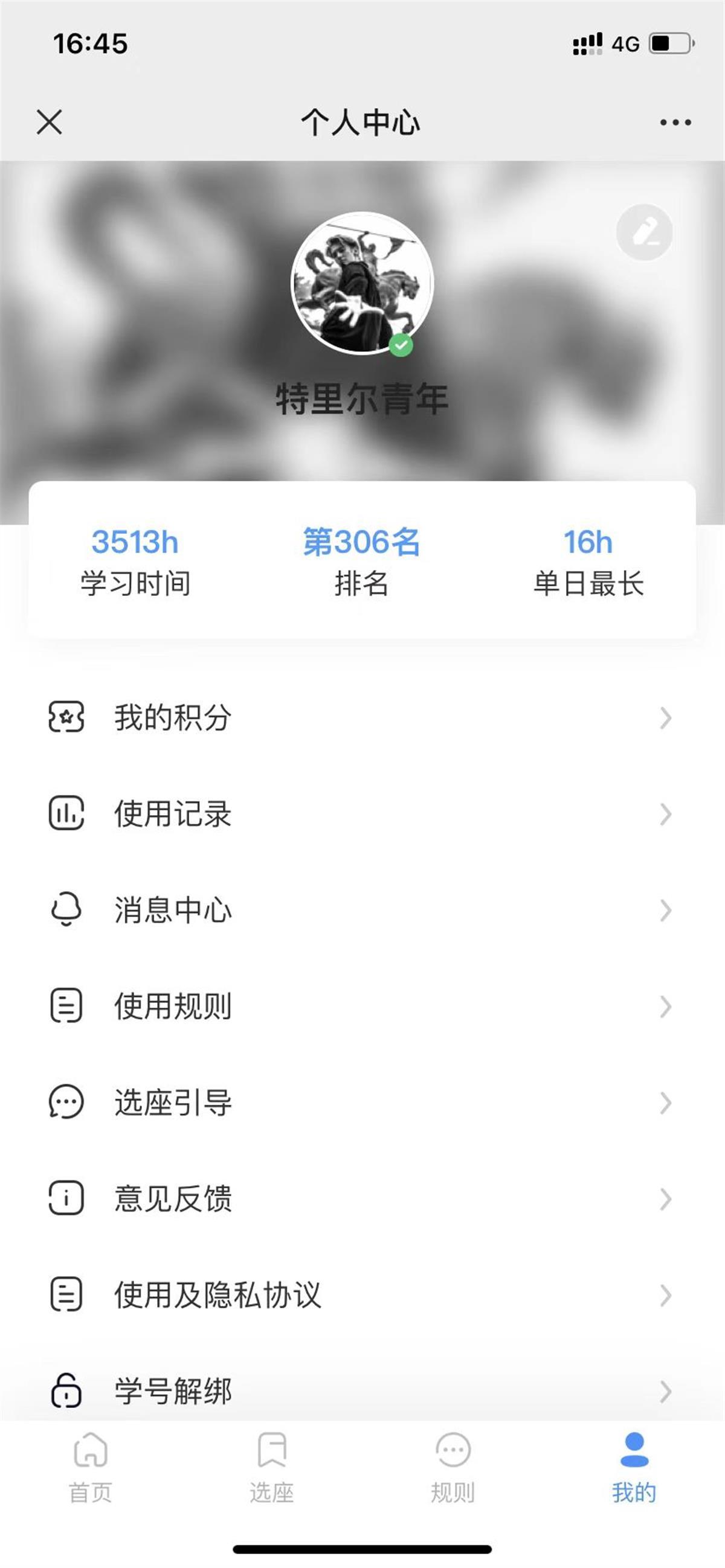
Task: Open 我的积分
Action: click(x=361, y=718)
